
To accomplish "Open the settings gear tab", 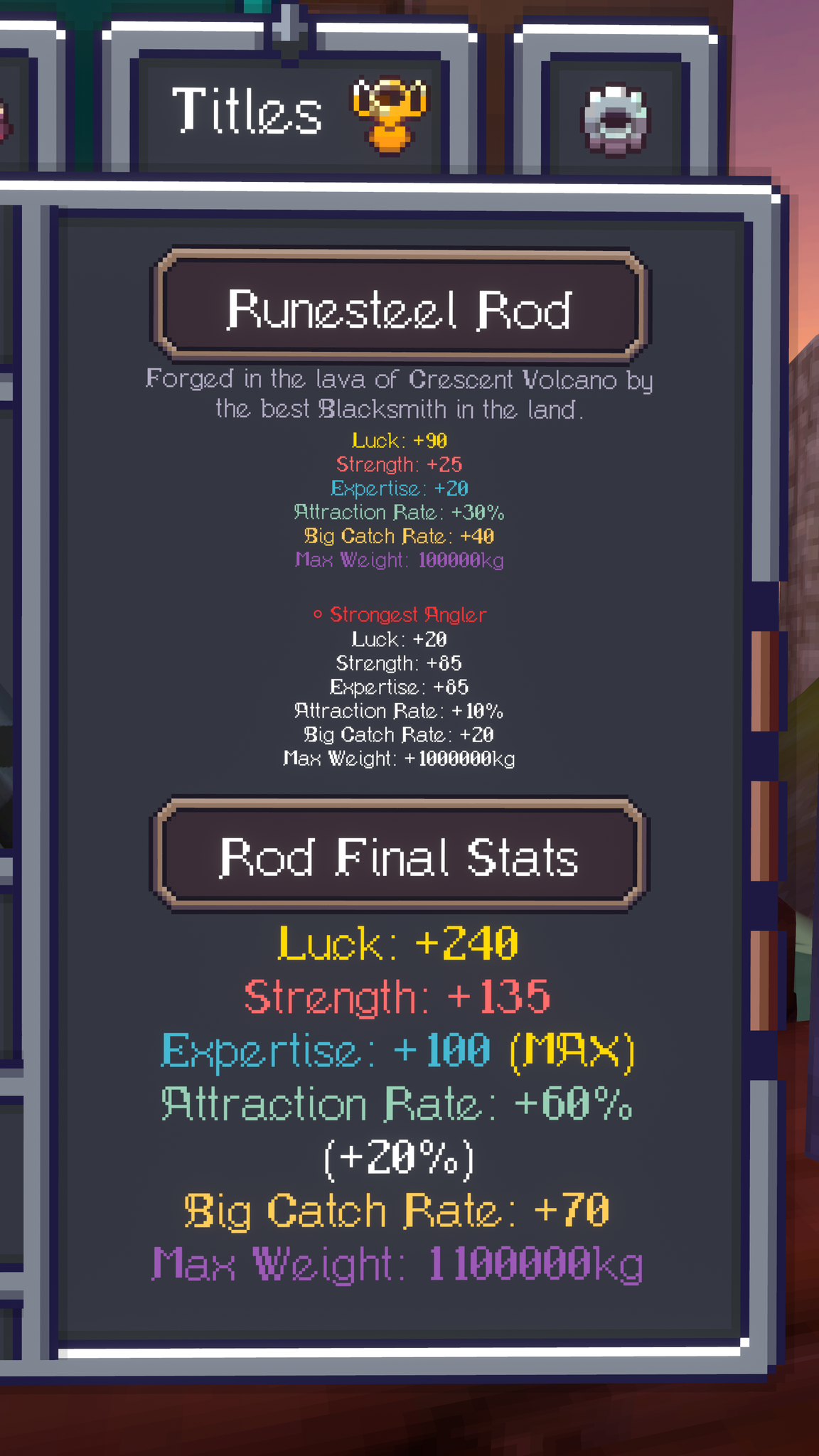I will click(615, 118).
